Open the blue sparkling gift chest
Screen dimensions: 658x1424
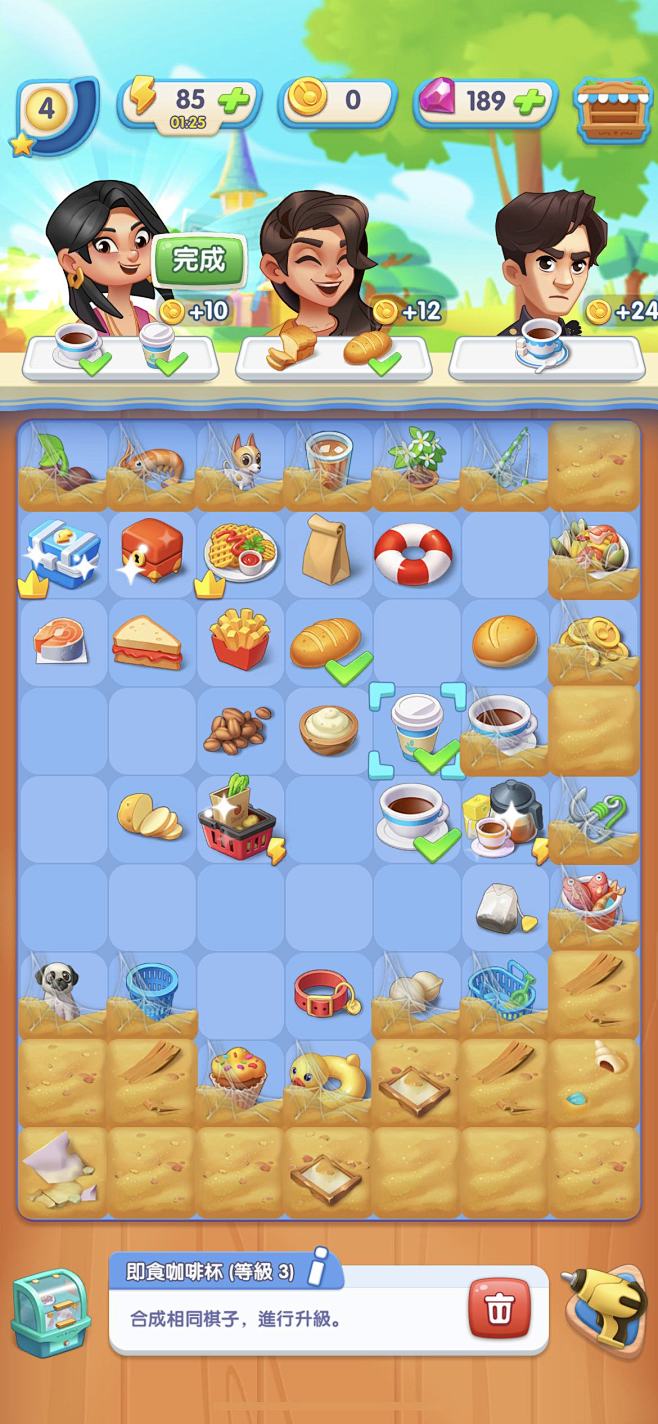pyautogui.click(x=62, y=553)
